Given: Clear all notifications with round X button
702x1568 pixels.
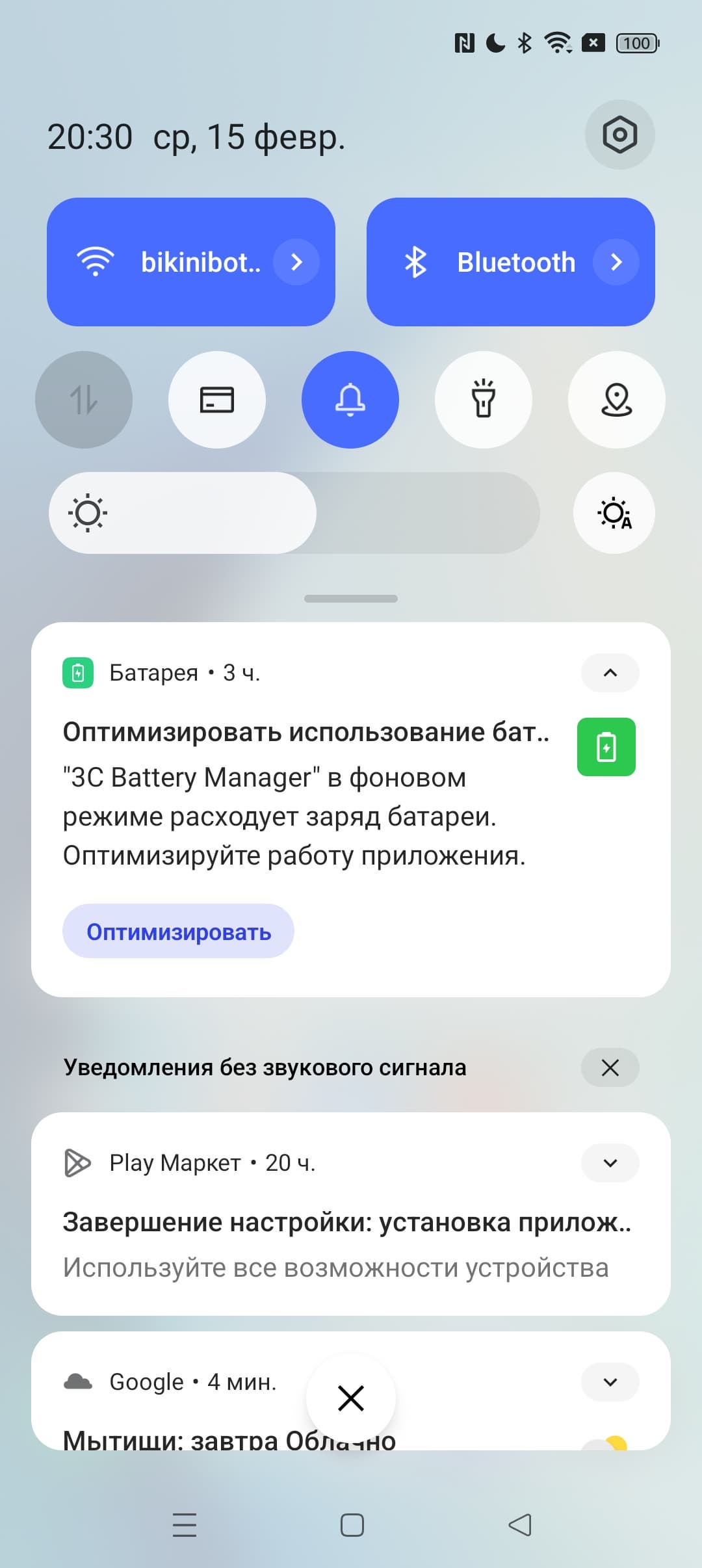Looking at the screenshot, I should coord(351,1398).
